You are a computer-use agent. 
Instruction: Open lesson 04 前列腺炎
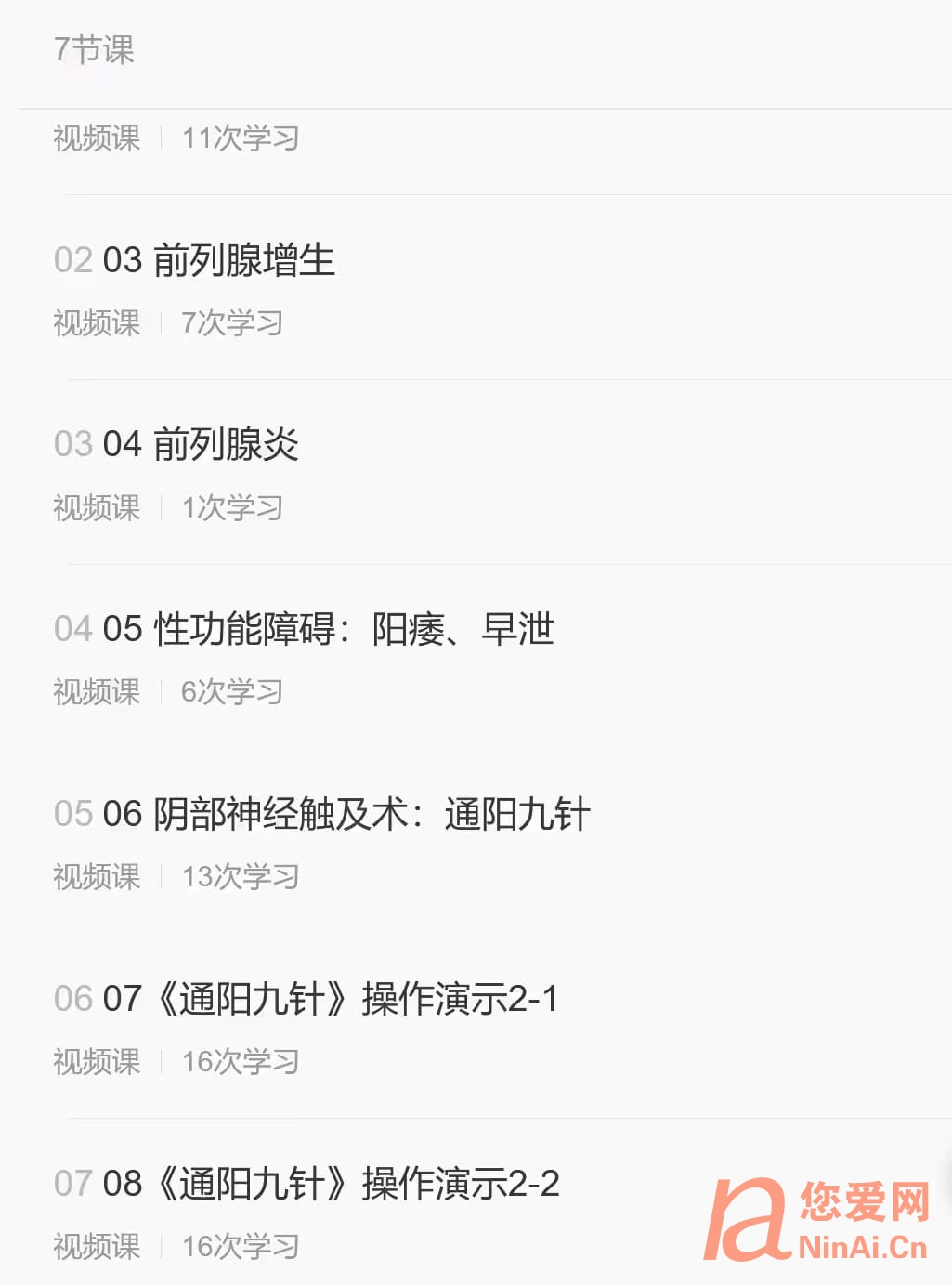[x=201, y=444]
